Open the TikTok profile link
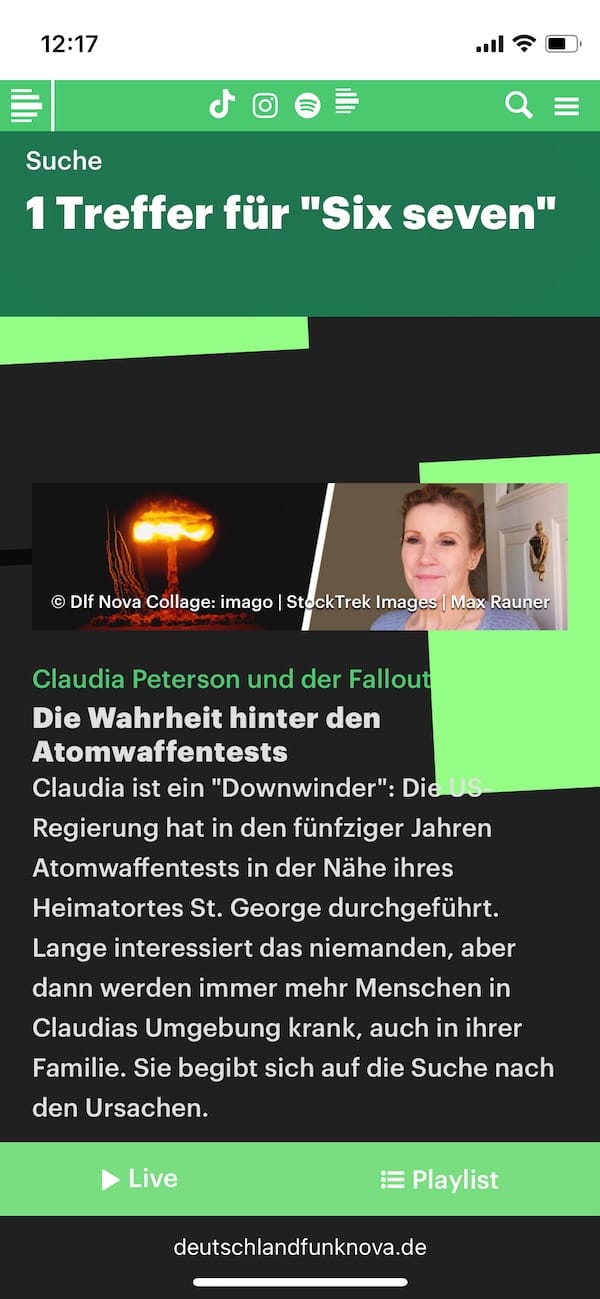 pyautogui.click(x=222, y=104)
